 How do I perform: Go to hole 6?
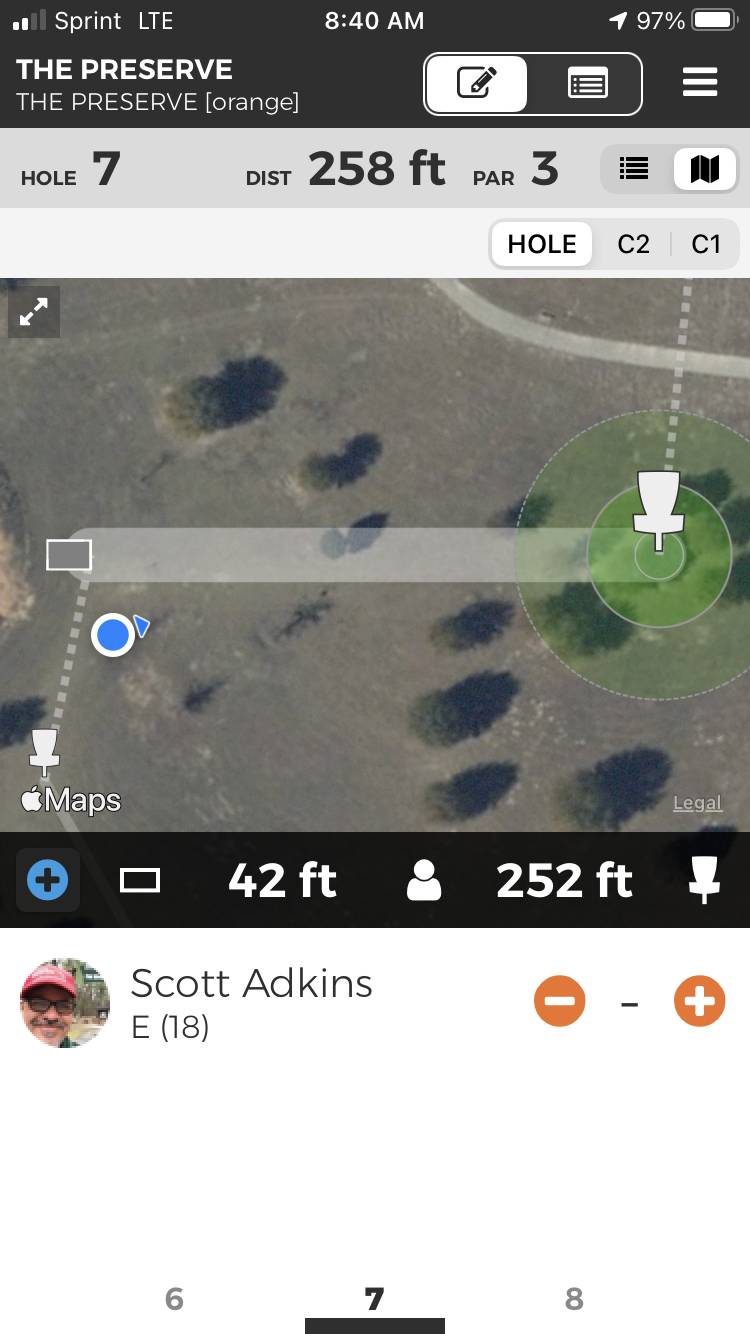(x=174, y=1299)
